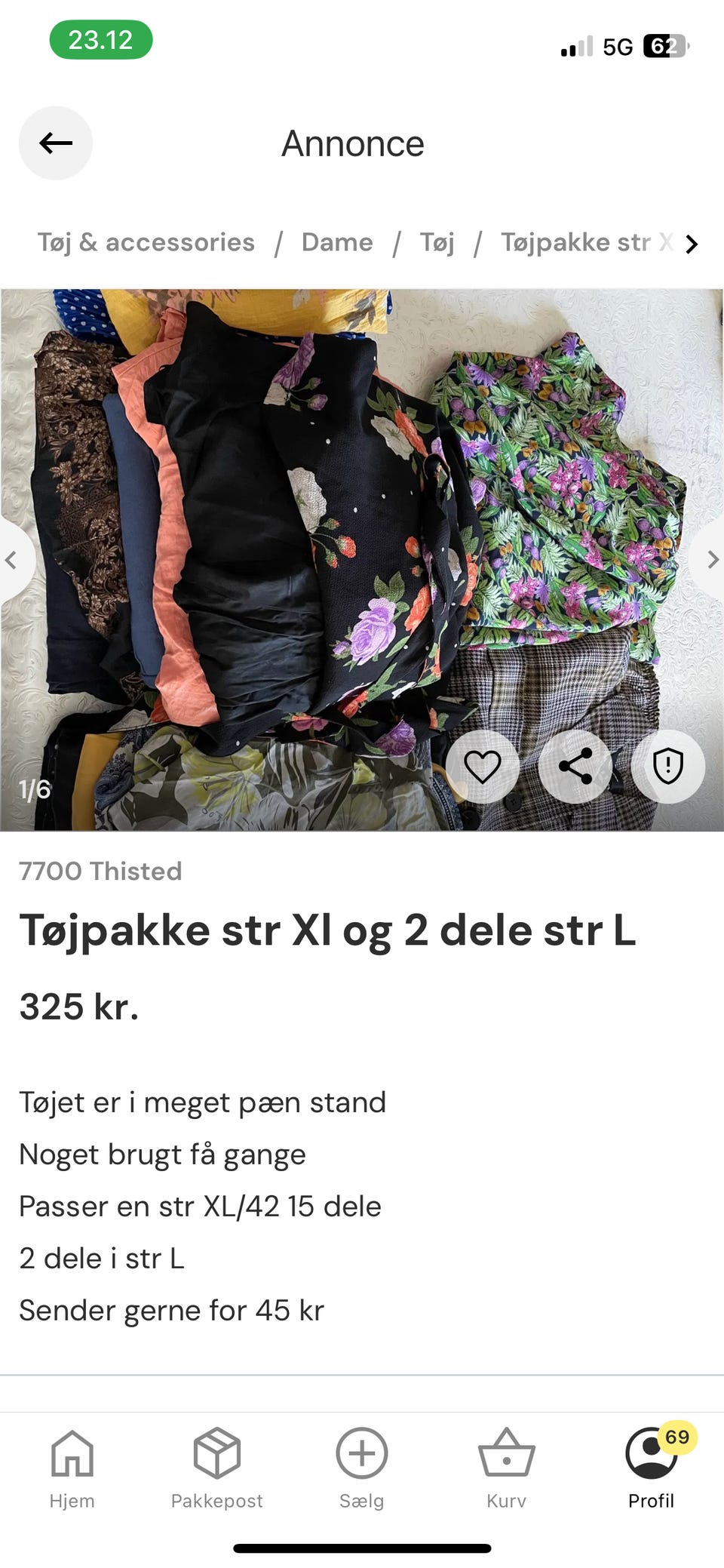This screenshot has height=1568, width=724.
Task: Tap the 1/6 image counter
Action: point(33,789)
